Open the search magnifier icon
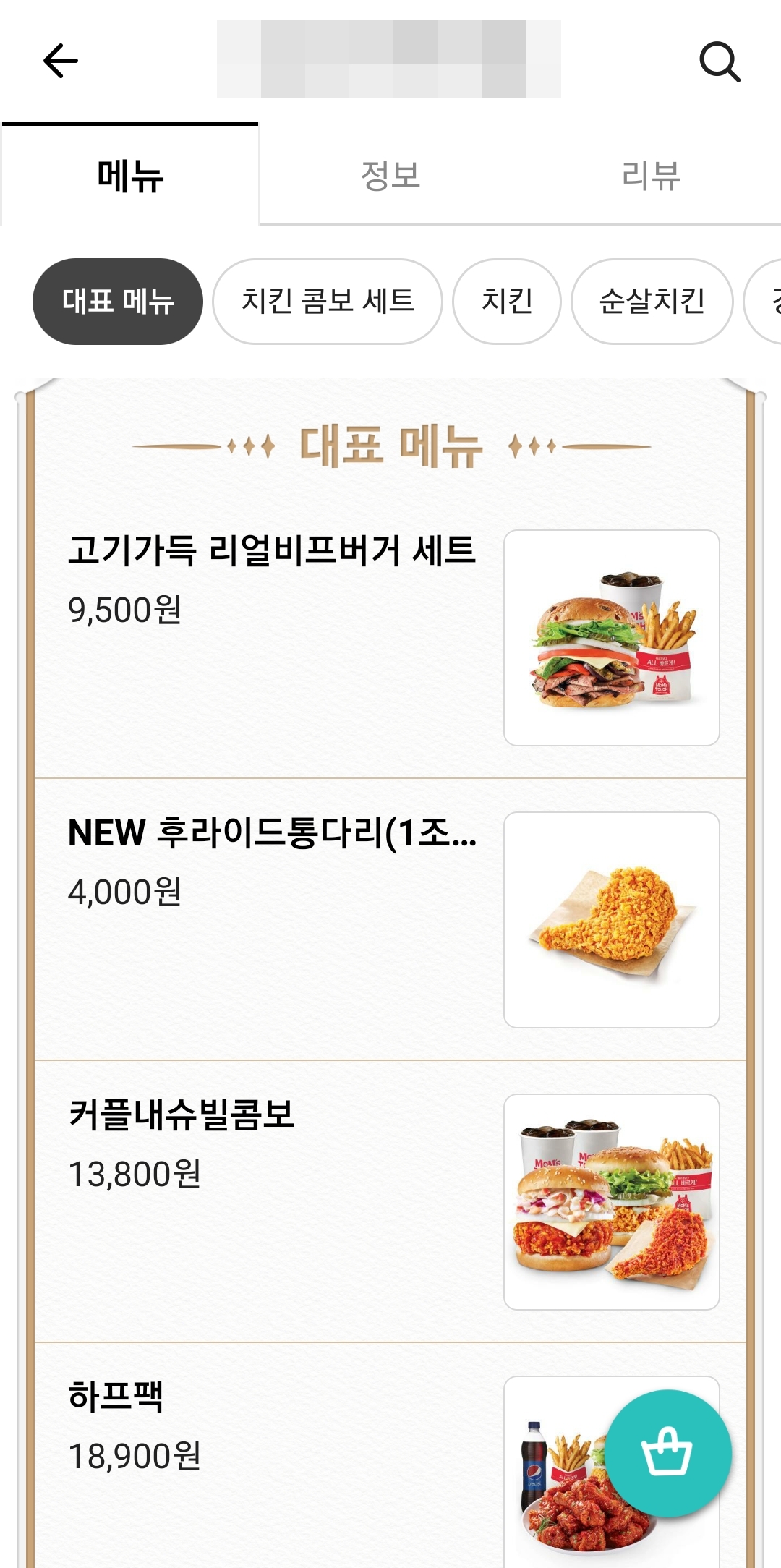Screen dimensions: 781x1568 tap(720, 61)
